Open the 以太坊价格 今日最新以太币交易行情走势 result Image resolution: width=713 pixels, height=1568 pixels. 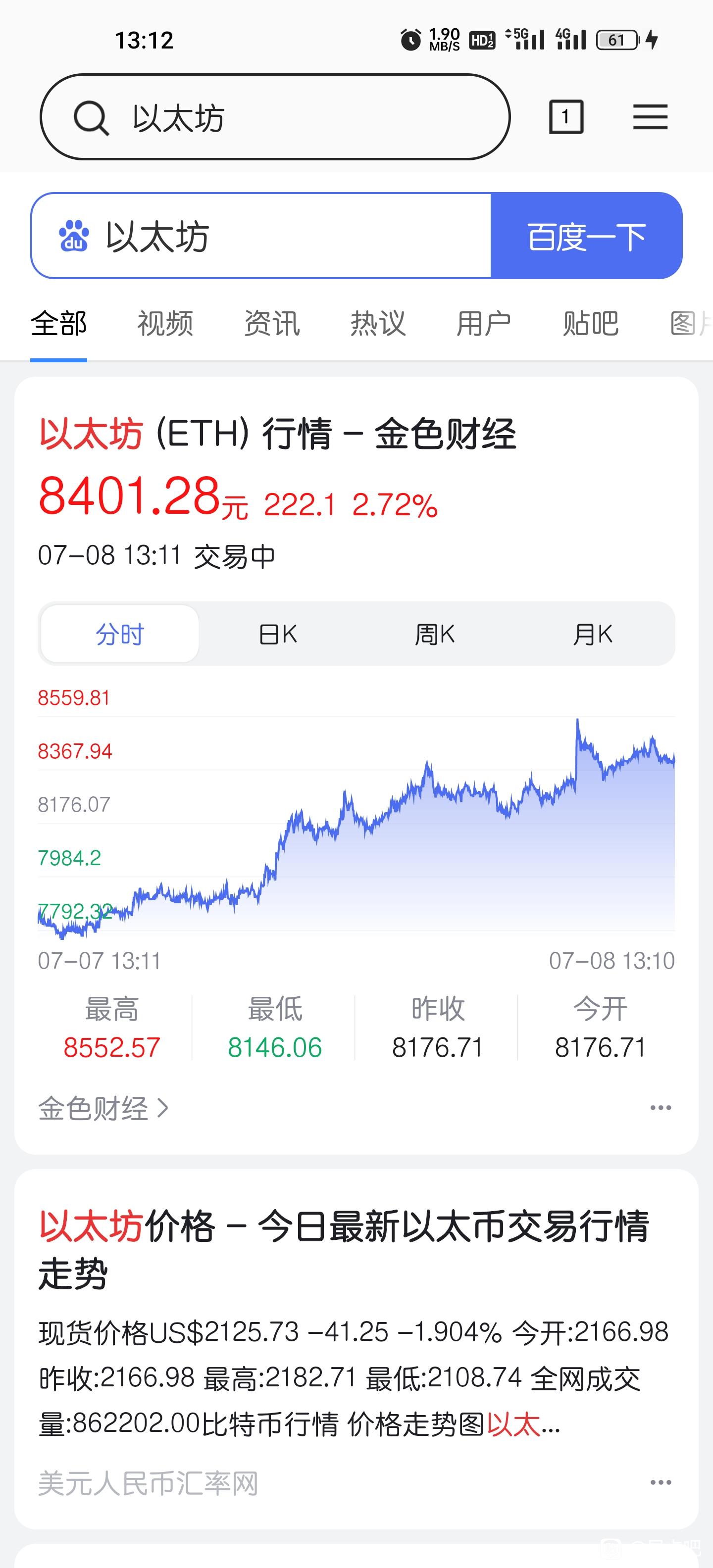coord(344,1249)
